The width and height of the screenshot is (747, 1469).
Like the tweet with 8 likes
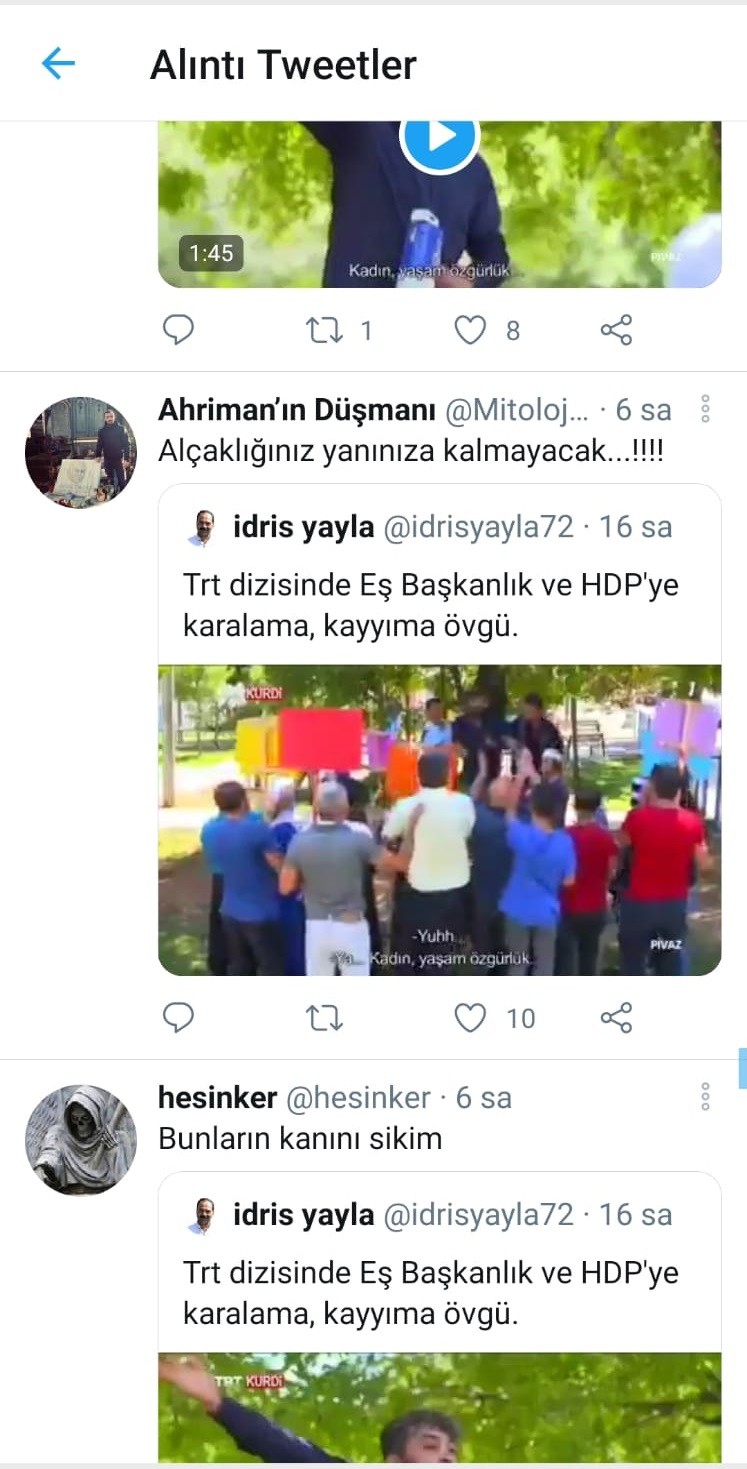pos(470,329)
